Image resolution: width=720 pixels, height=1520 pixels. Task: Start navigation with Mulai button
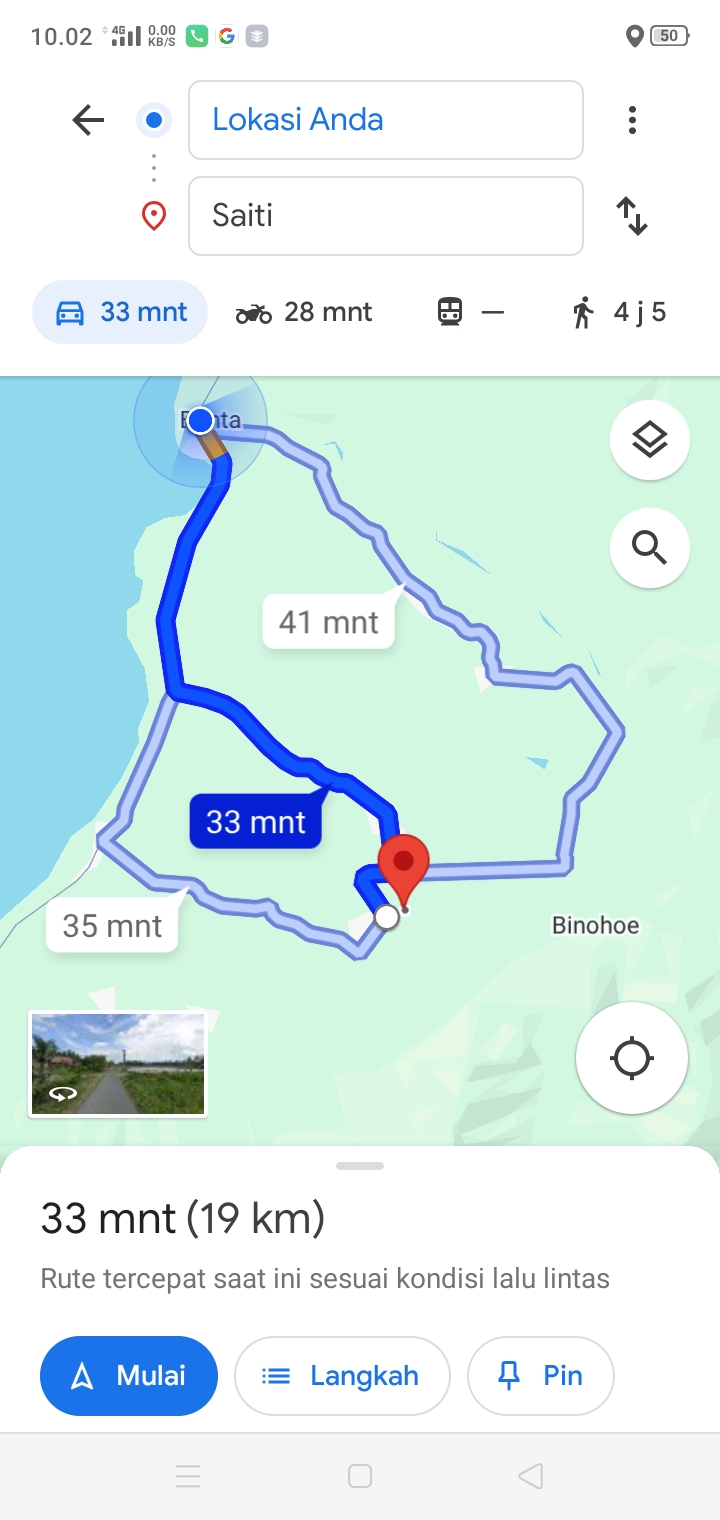click(129, 1376)
